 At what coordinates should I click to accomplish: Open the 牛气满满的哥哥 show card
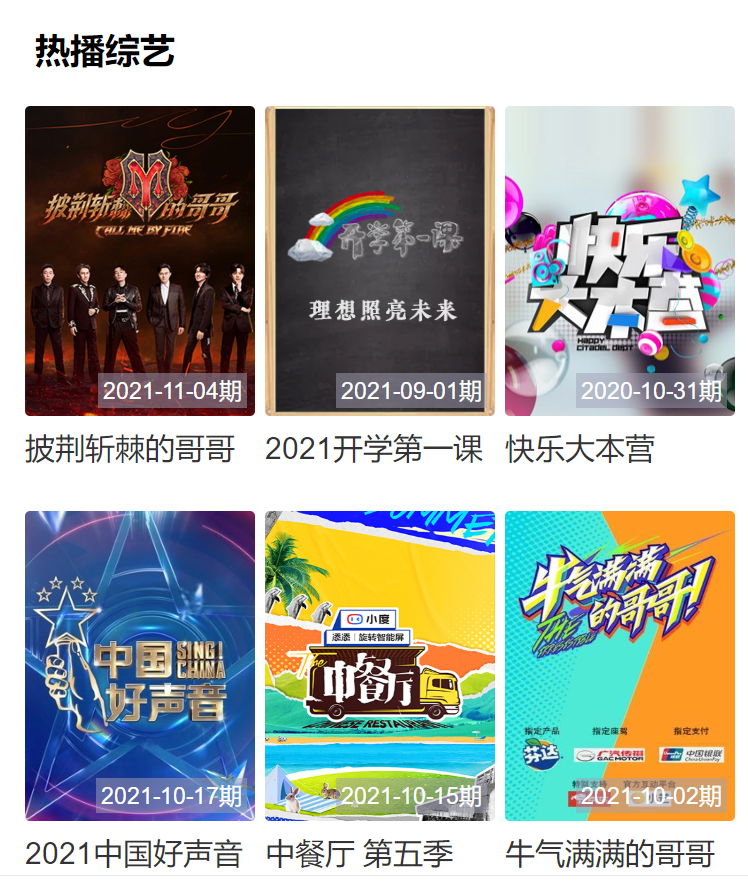coord(620,665)
